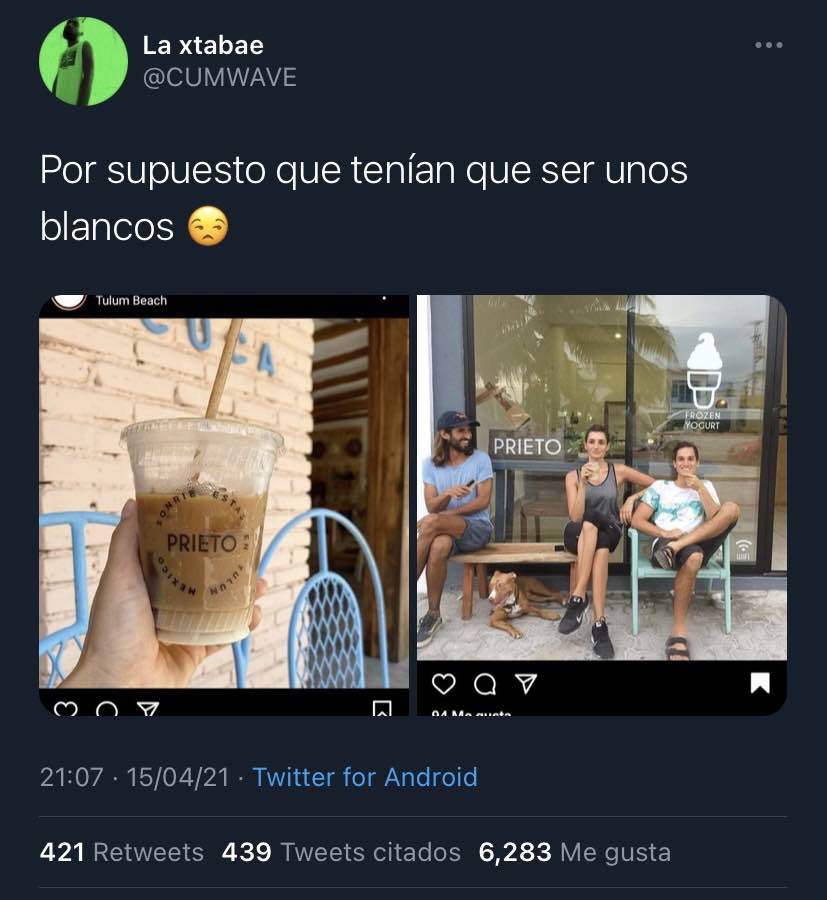The image size is (827, 900).
Task: Open La xtabae's profile picture
Action: (x=83, y=61)
